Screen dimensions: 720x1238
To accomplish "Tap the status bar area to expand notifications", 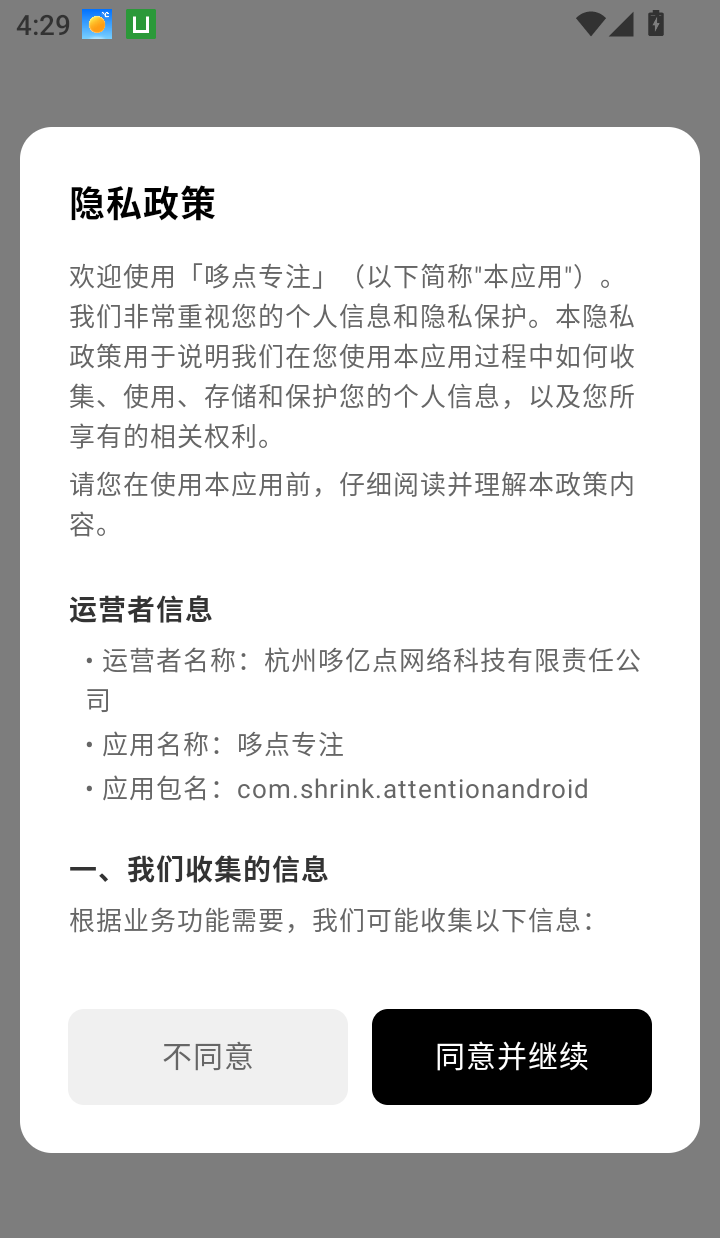I will 360,24.
